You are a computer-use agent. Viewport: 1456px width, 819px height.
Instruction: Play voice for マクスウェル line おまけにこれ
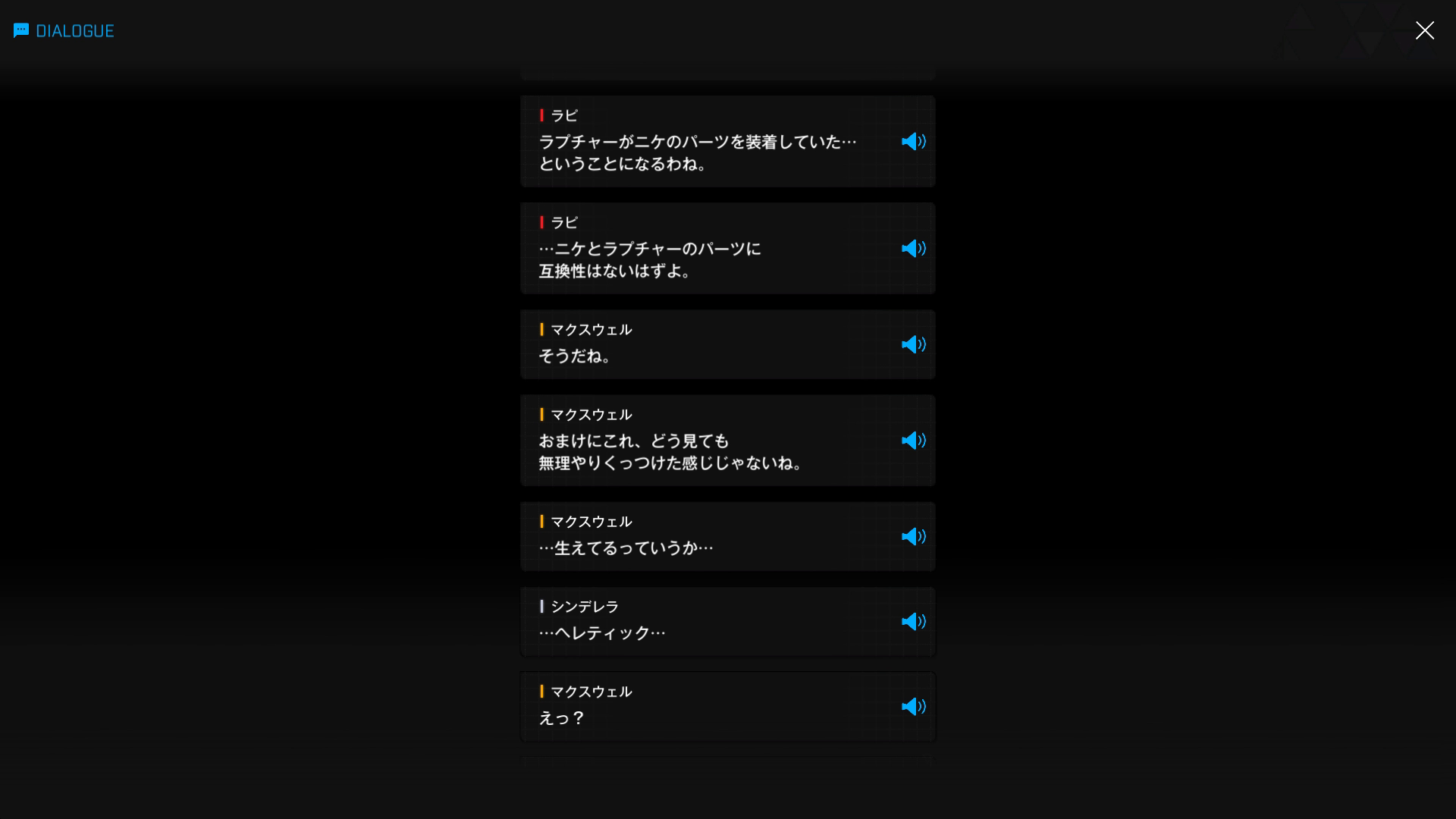pos(913,441)
